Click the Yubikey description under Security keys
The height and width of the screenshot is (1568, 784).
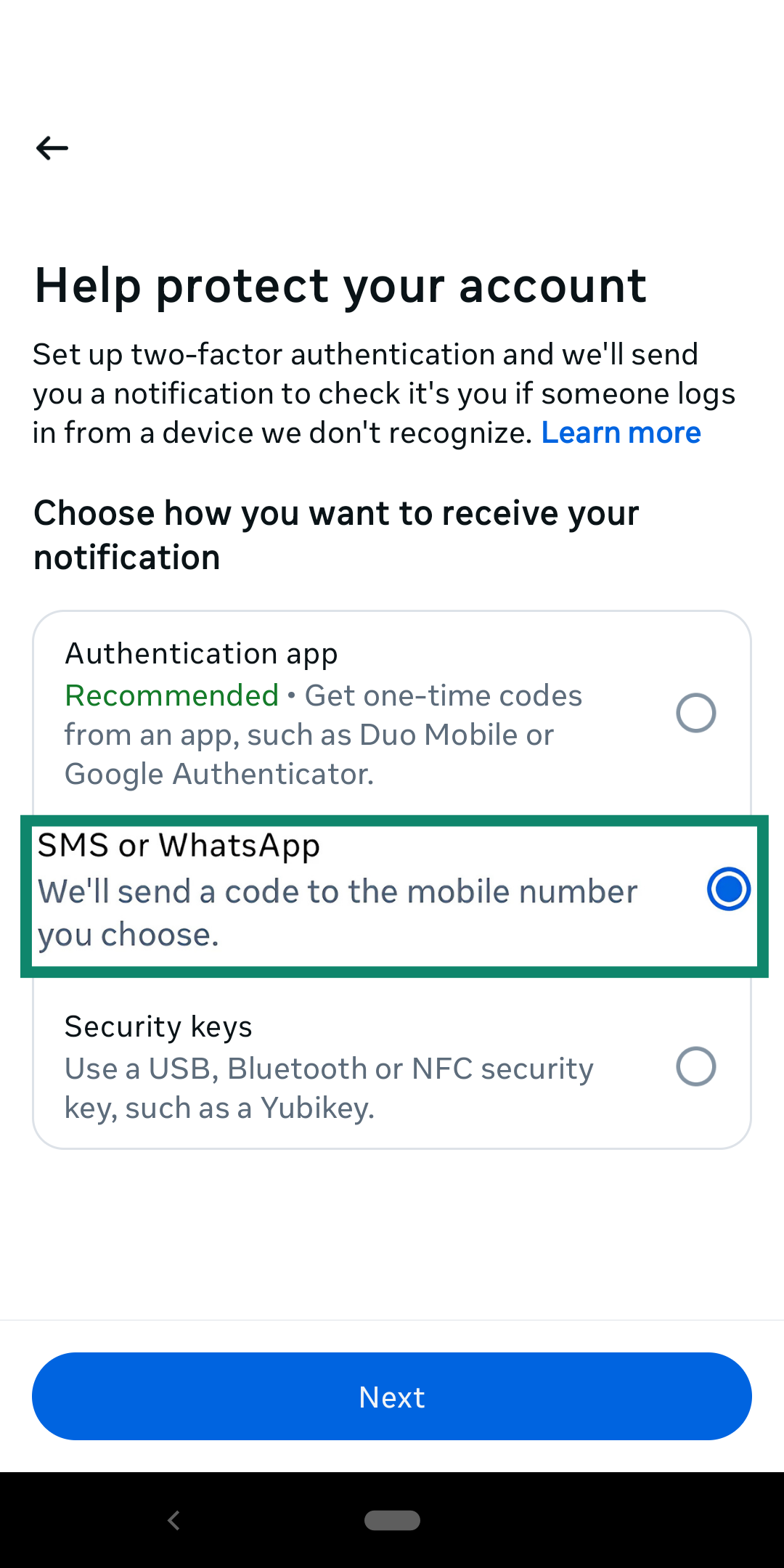point(328,1087)
